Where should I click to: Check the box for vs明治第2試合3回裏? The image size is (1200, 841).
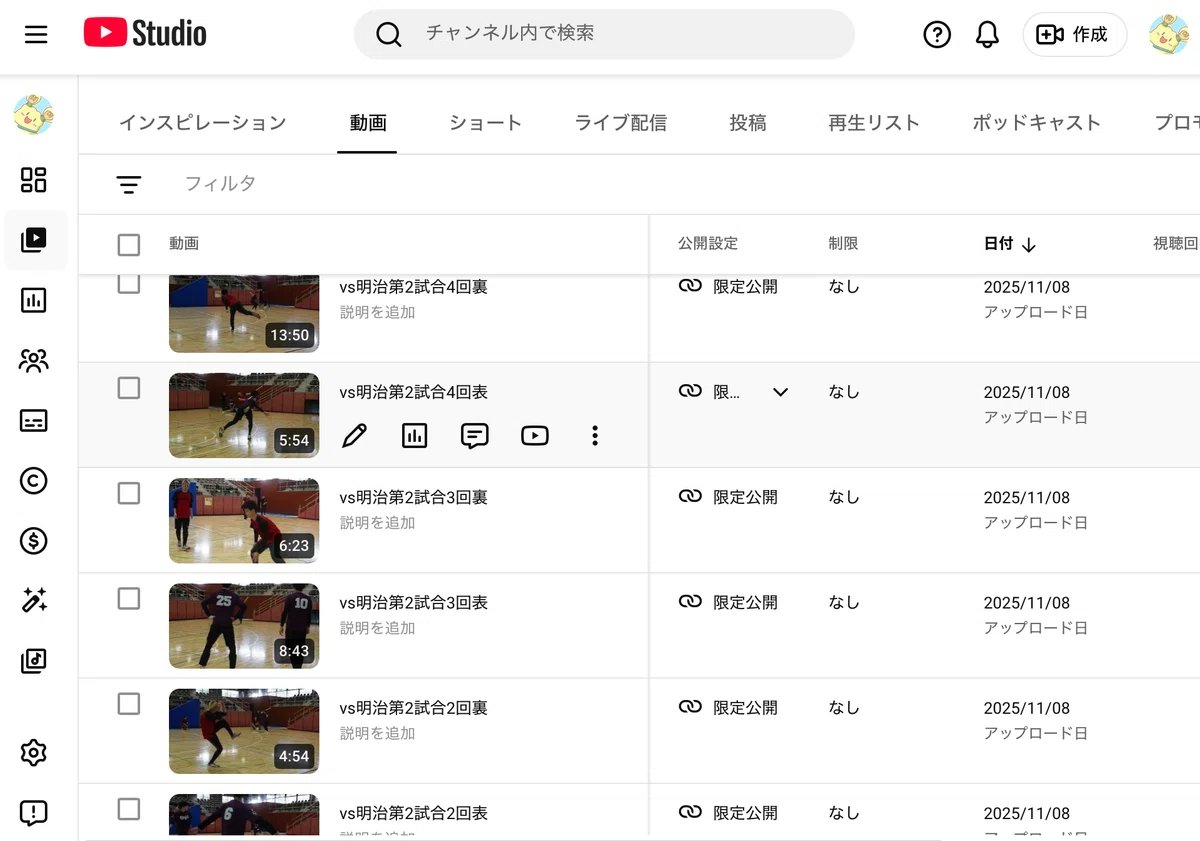click(129, 493)
